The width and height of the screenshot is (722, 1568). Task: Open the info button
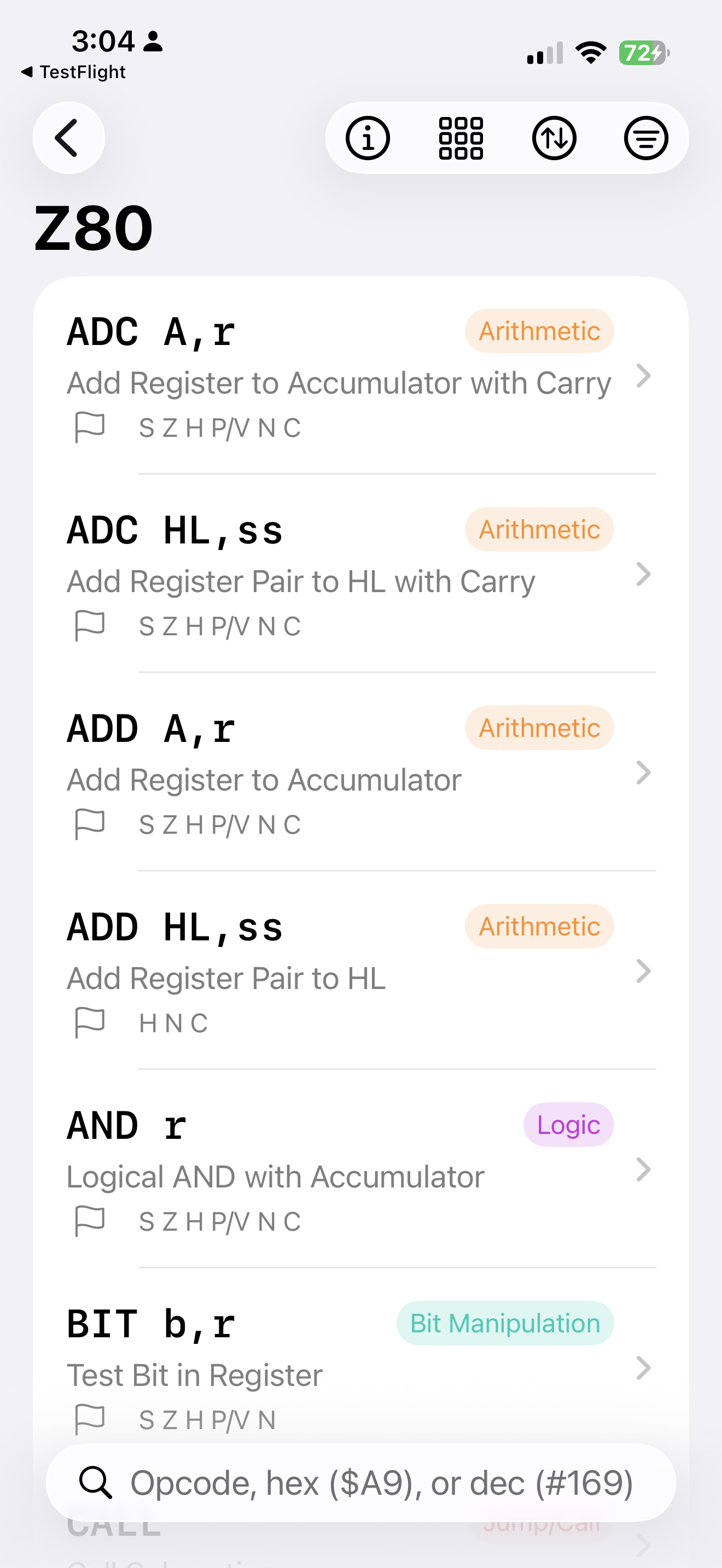point(368,138)
